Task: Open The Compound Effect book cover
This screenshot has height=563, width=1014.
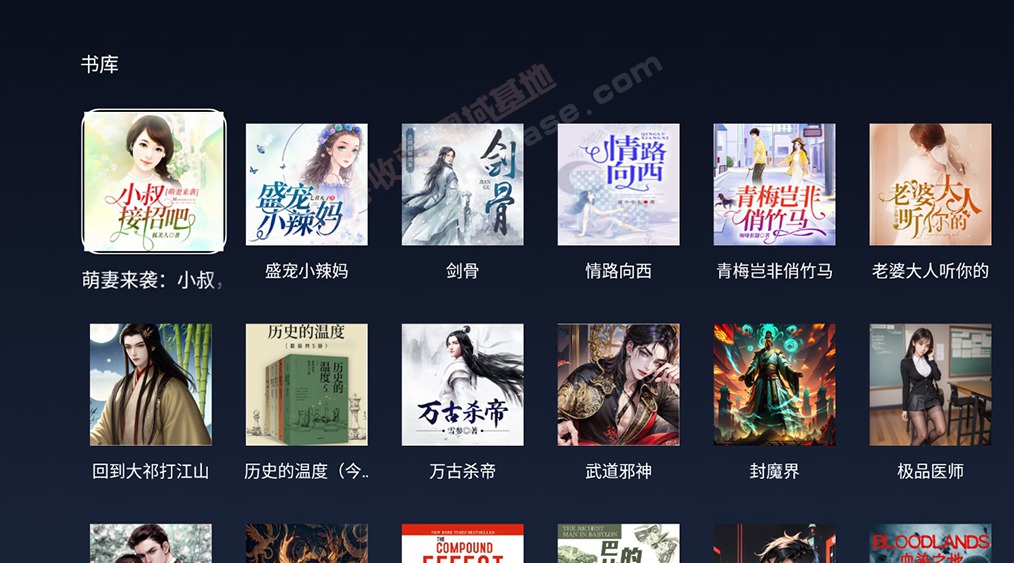Action: [x=463, y=544]
